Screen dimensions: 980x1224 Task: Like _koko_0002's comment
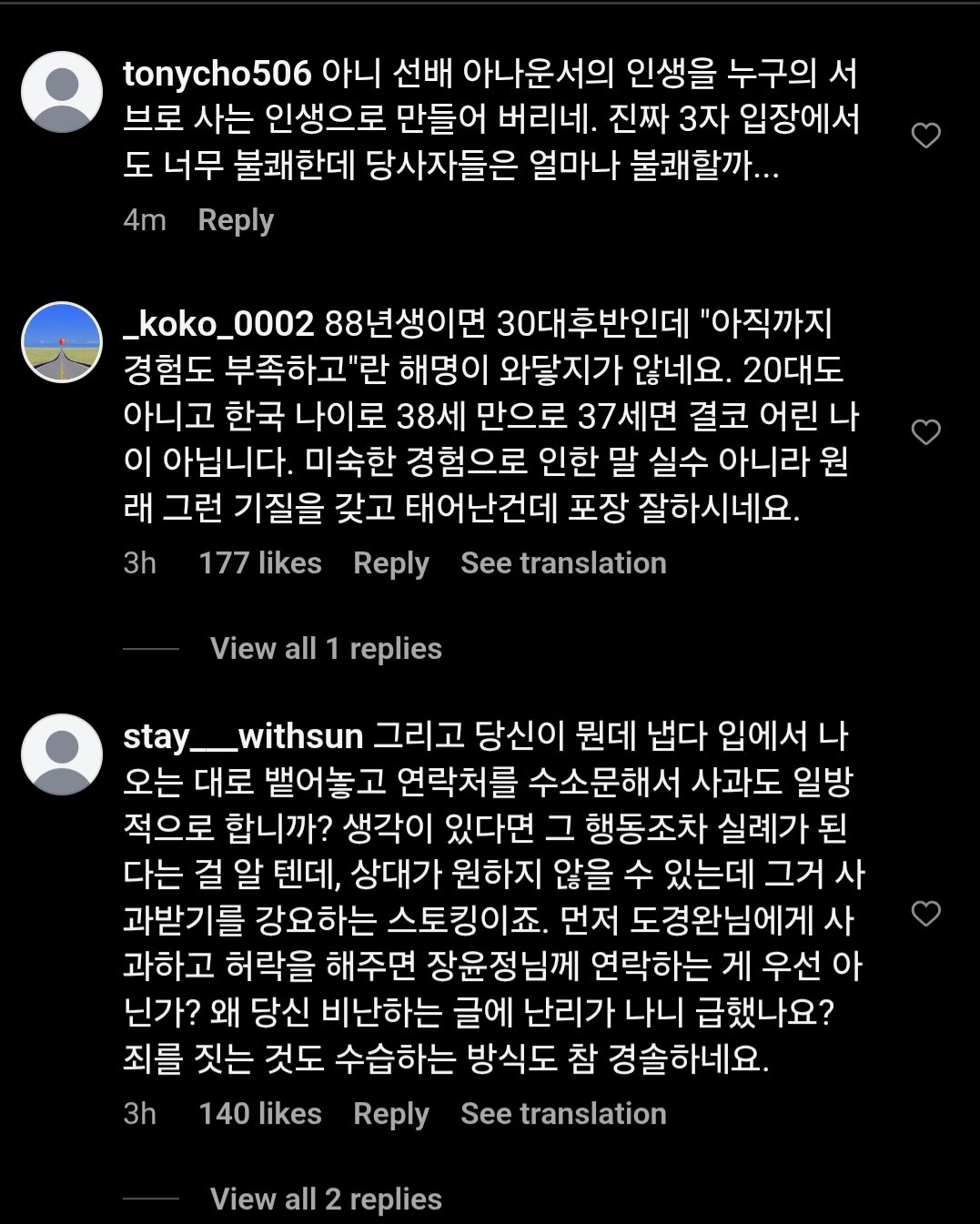click(925, 432)
